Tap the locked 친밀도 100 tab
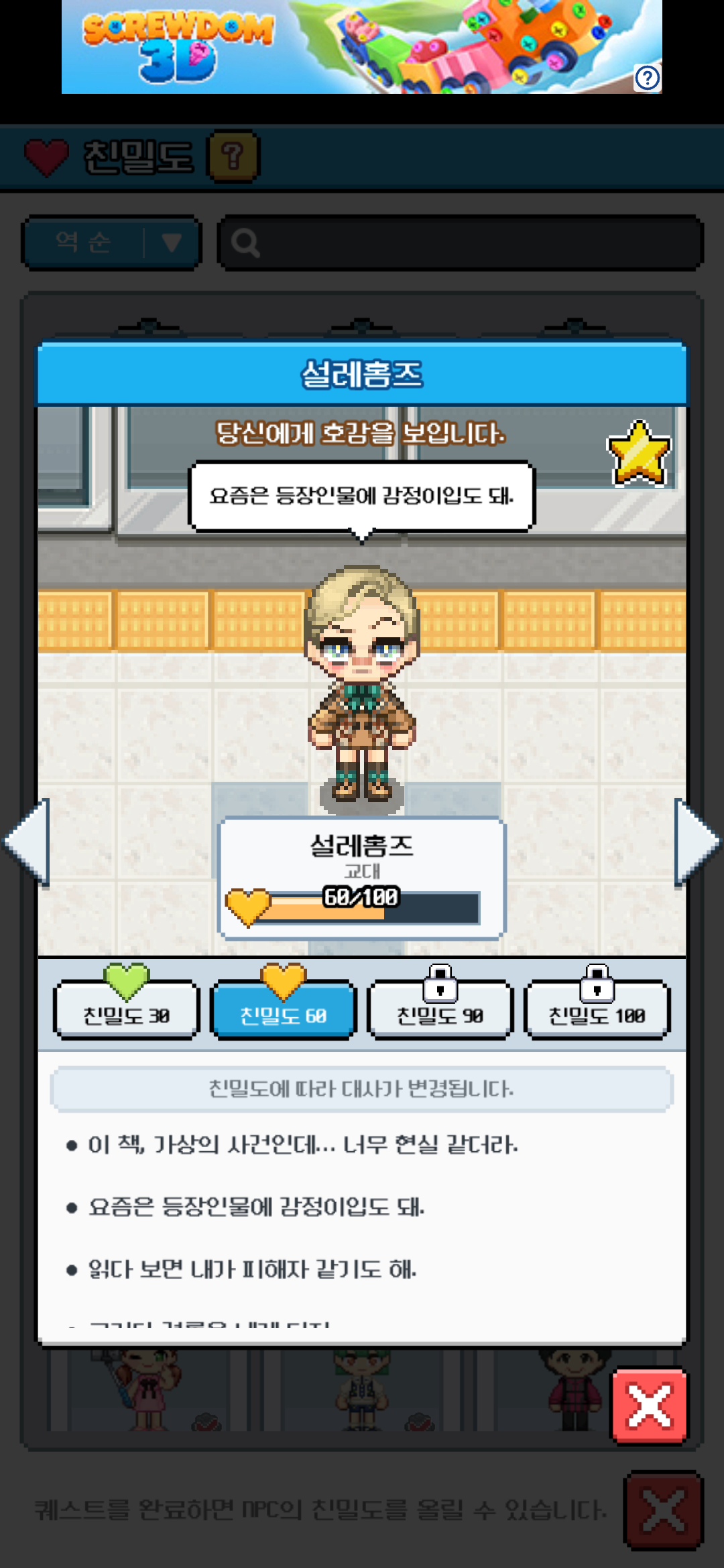 point(597,1010)
